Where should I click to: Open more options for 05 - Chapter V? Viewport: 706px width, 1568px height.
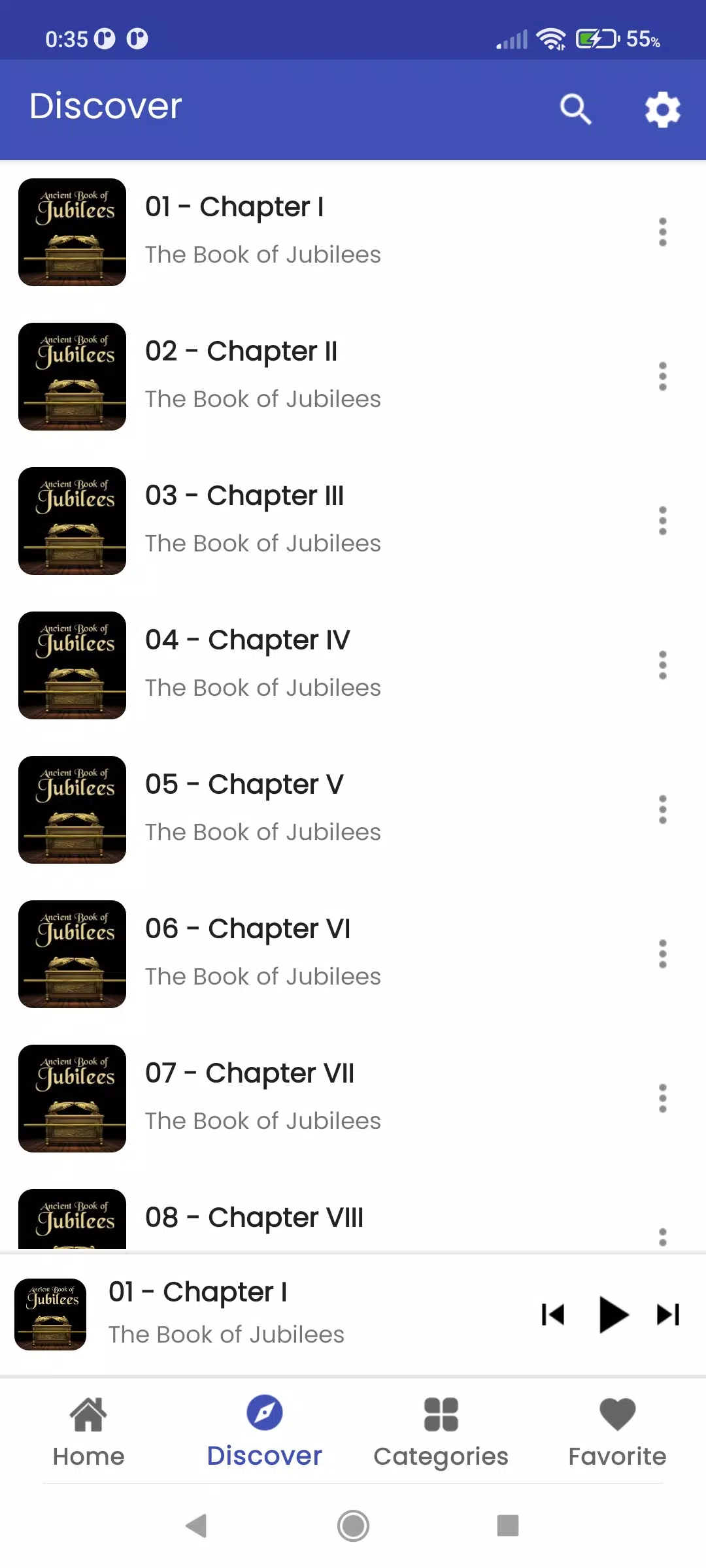coord(662,809)
